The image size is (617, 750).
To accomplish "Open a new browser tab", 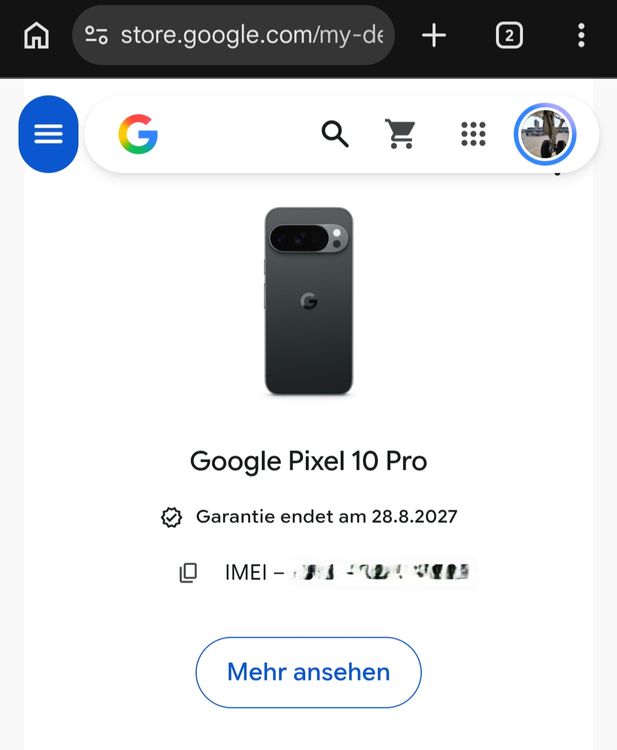I will coord(434,35).
